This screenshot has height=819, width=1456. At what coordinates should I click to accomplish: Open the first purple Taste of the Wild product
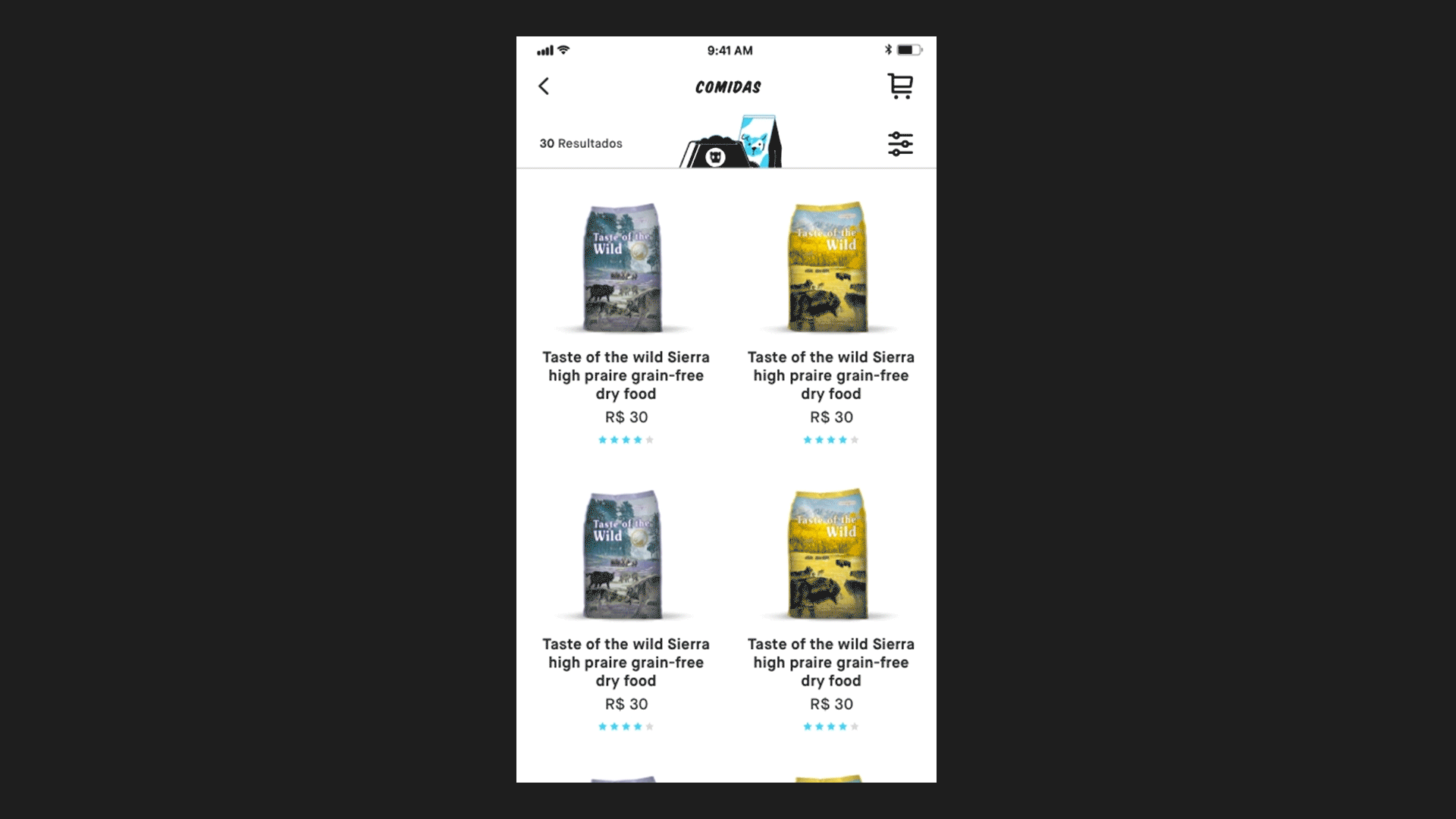point(623,268)
